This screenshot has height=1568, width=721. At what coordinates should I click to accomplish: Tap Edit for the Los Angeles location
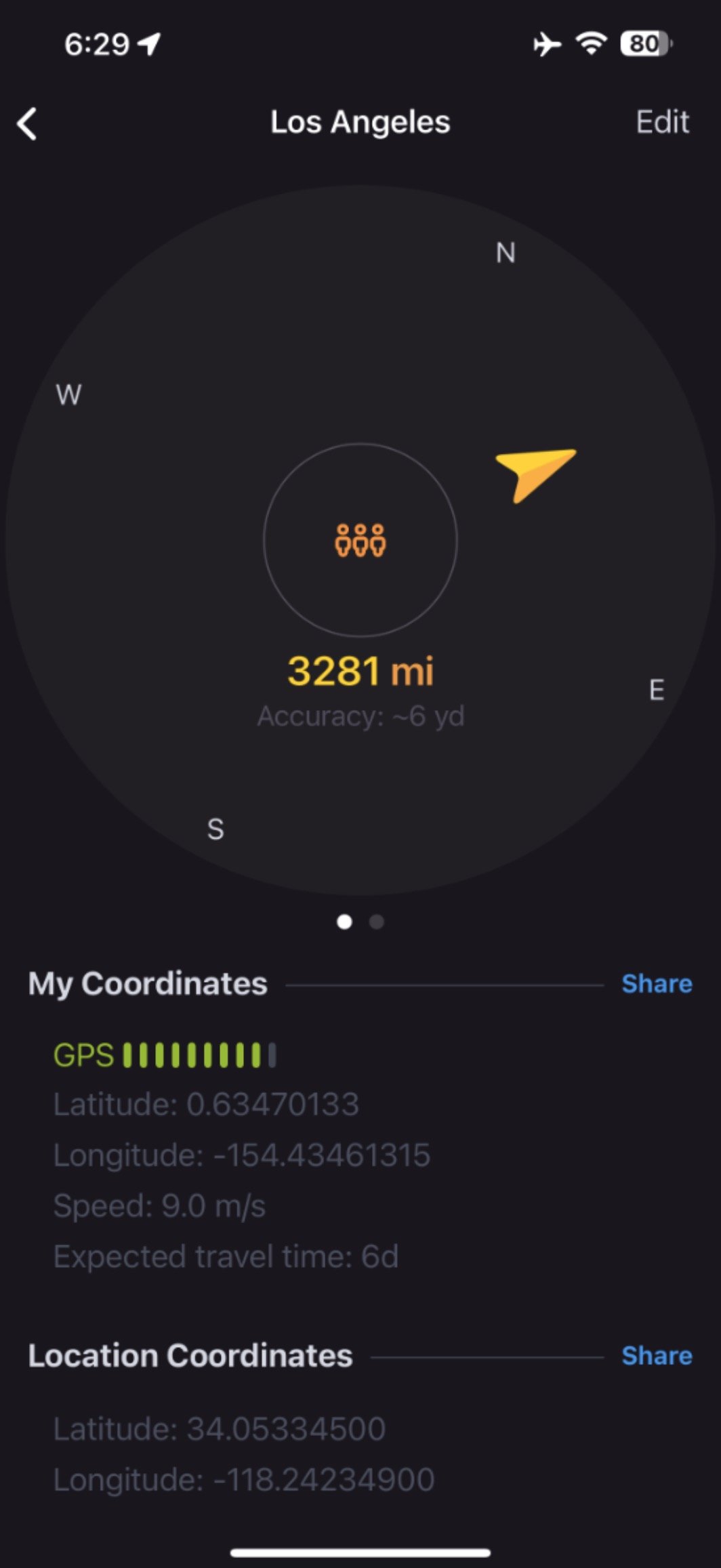[662, 123]
